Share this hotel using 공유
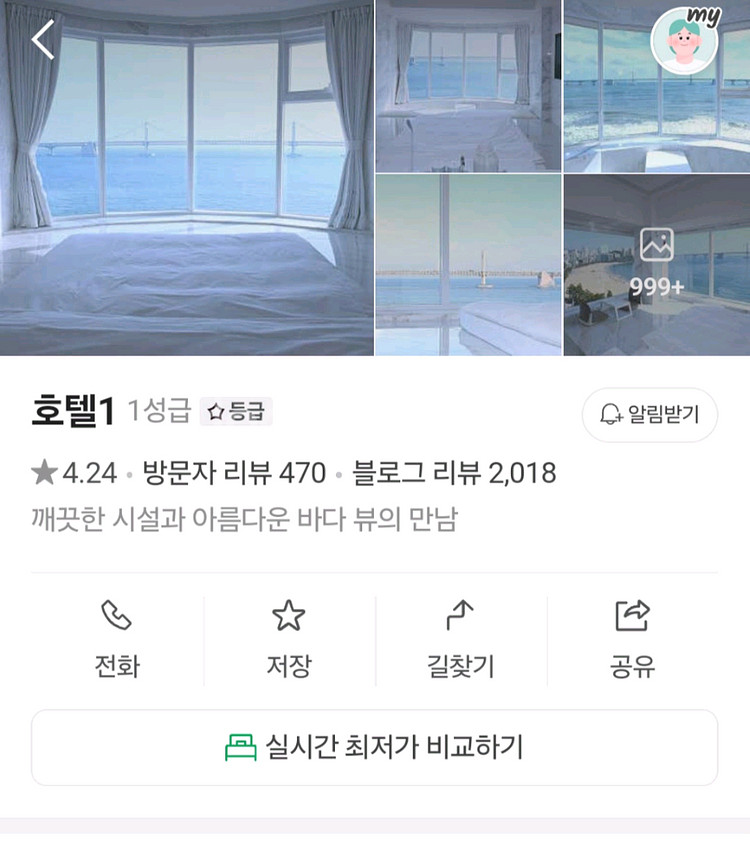750x846 pixels. 632,640
